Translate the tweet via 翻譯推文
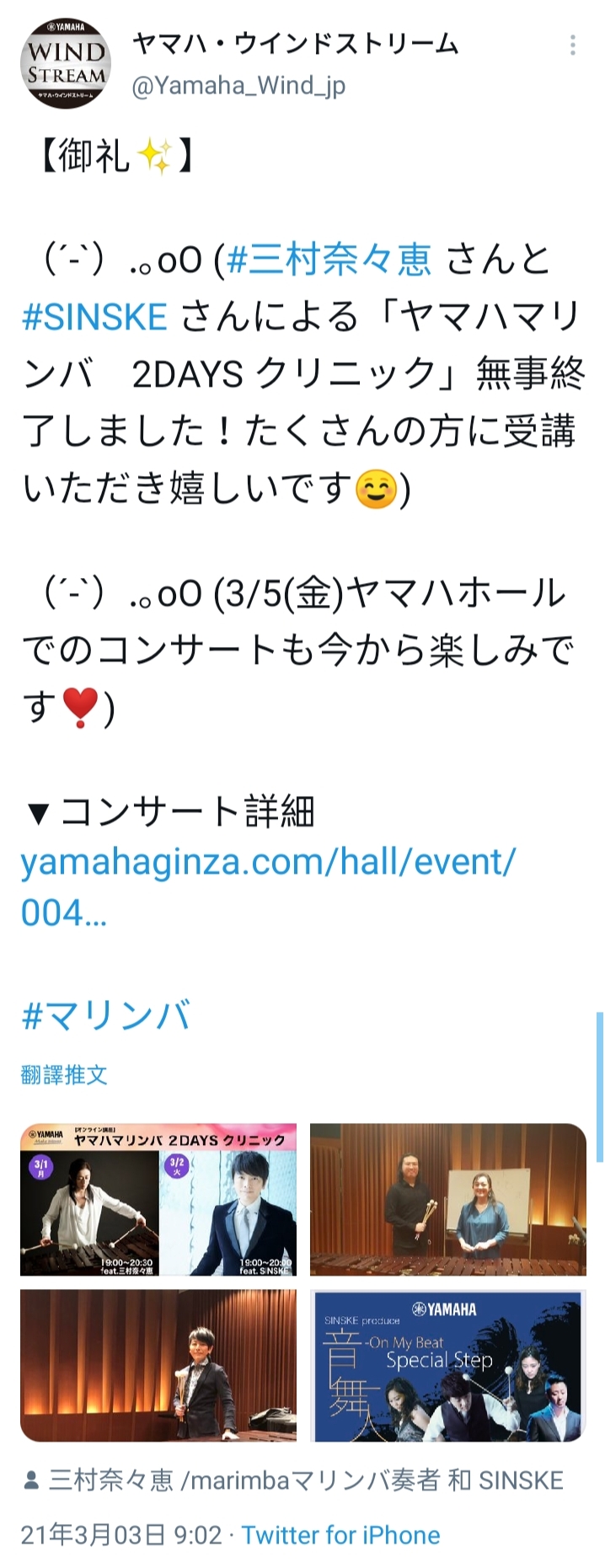Viewport: 605px width, 1568px height. [x=64, y=1074]
